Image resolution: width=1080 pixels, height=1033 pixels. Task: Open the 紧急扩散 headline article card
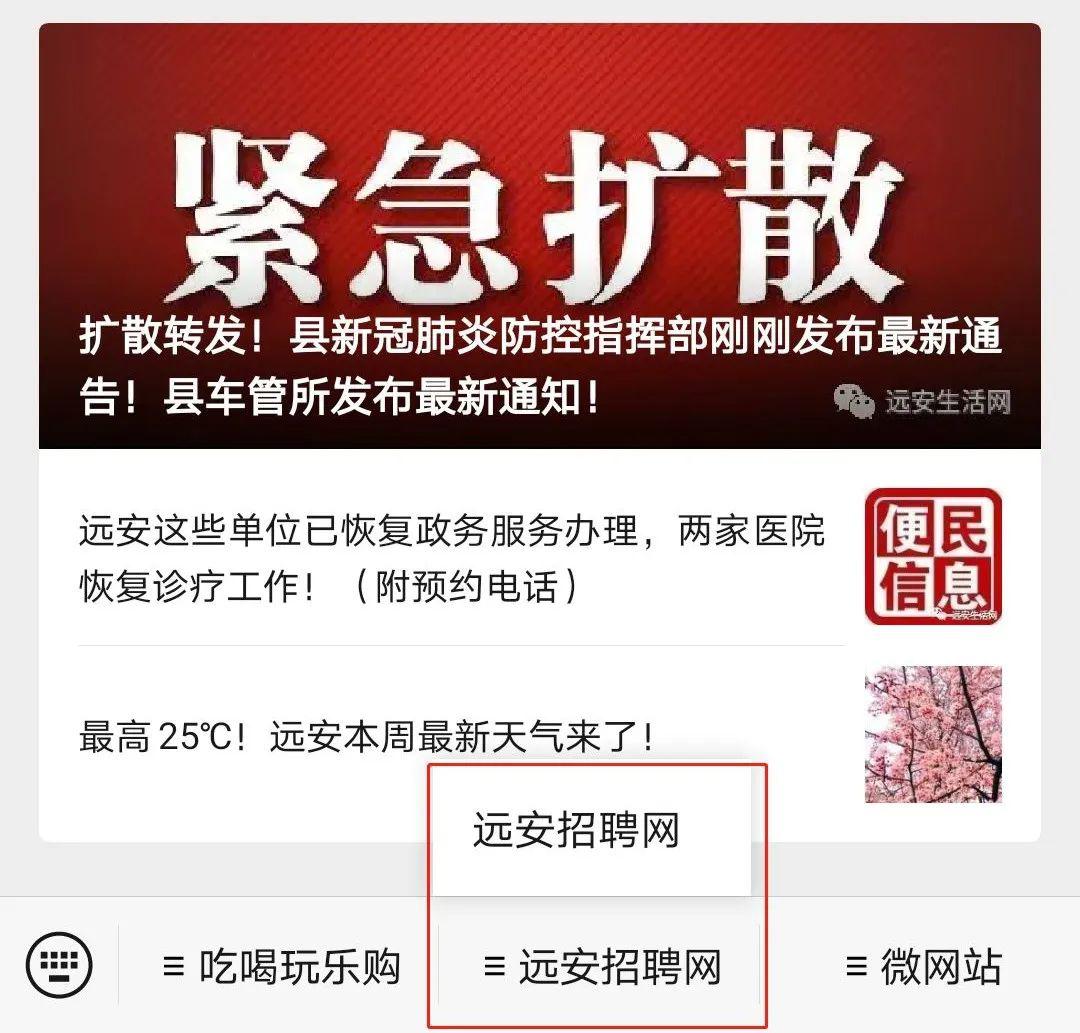click(x=540, y=236)
